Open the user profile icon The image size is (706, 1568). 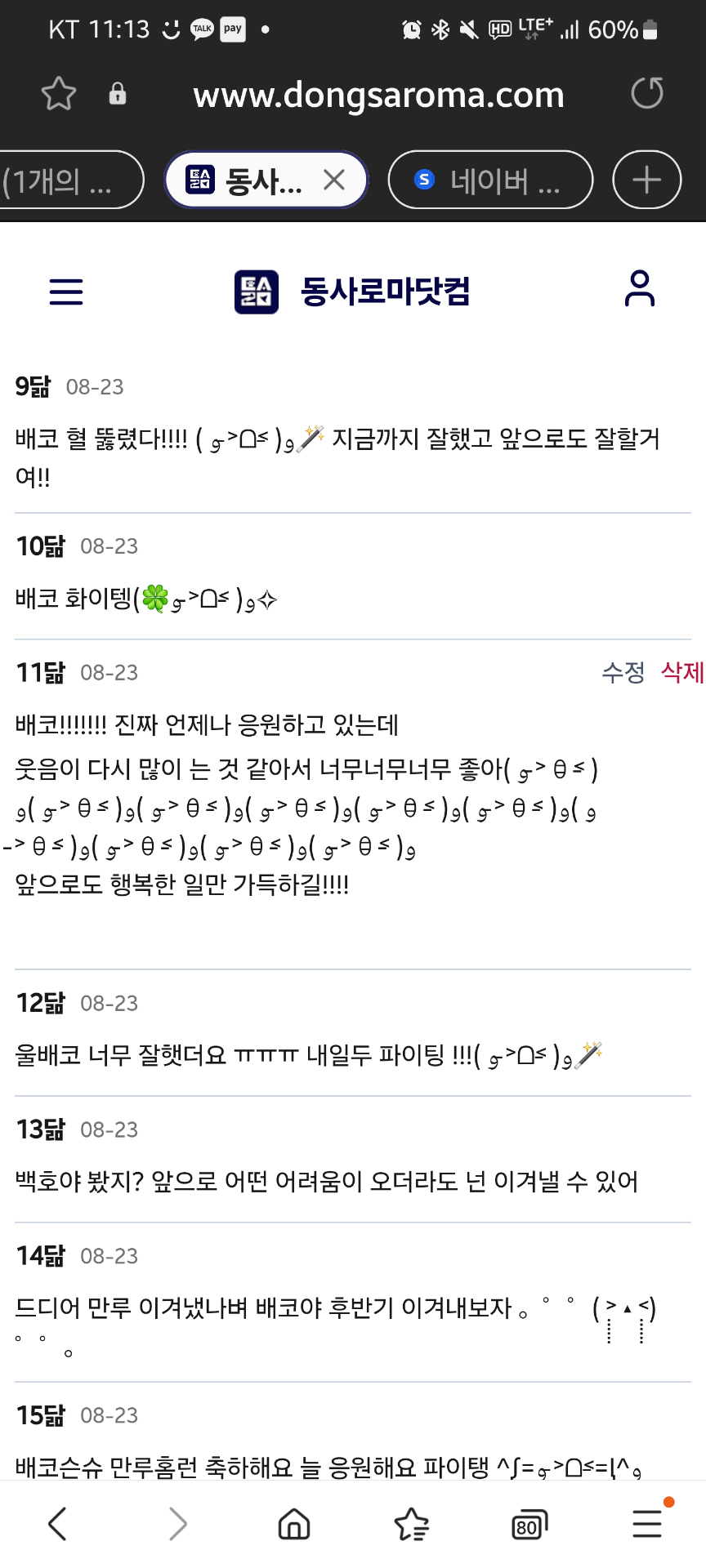[639, 289]
